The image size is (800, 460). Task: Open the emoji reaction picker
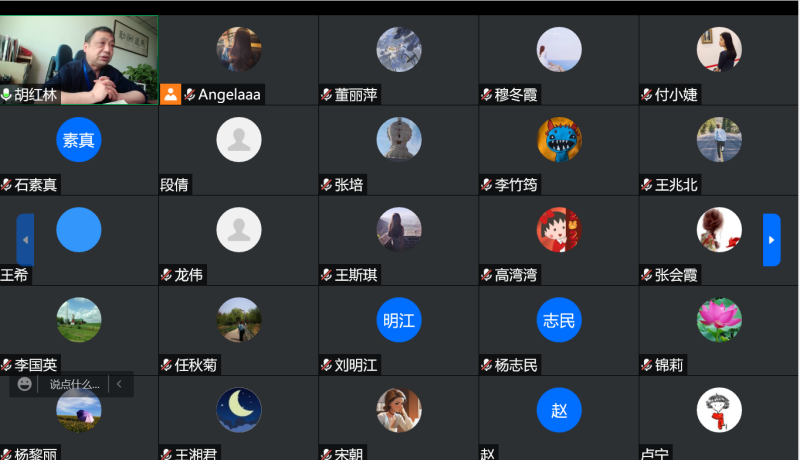[x=25, y=384]
